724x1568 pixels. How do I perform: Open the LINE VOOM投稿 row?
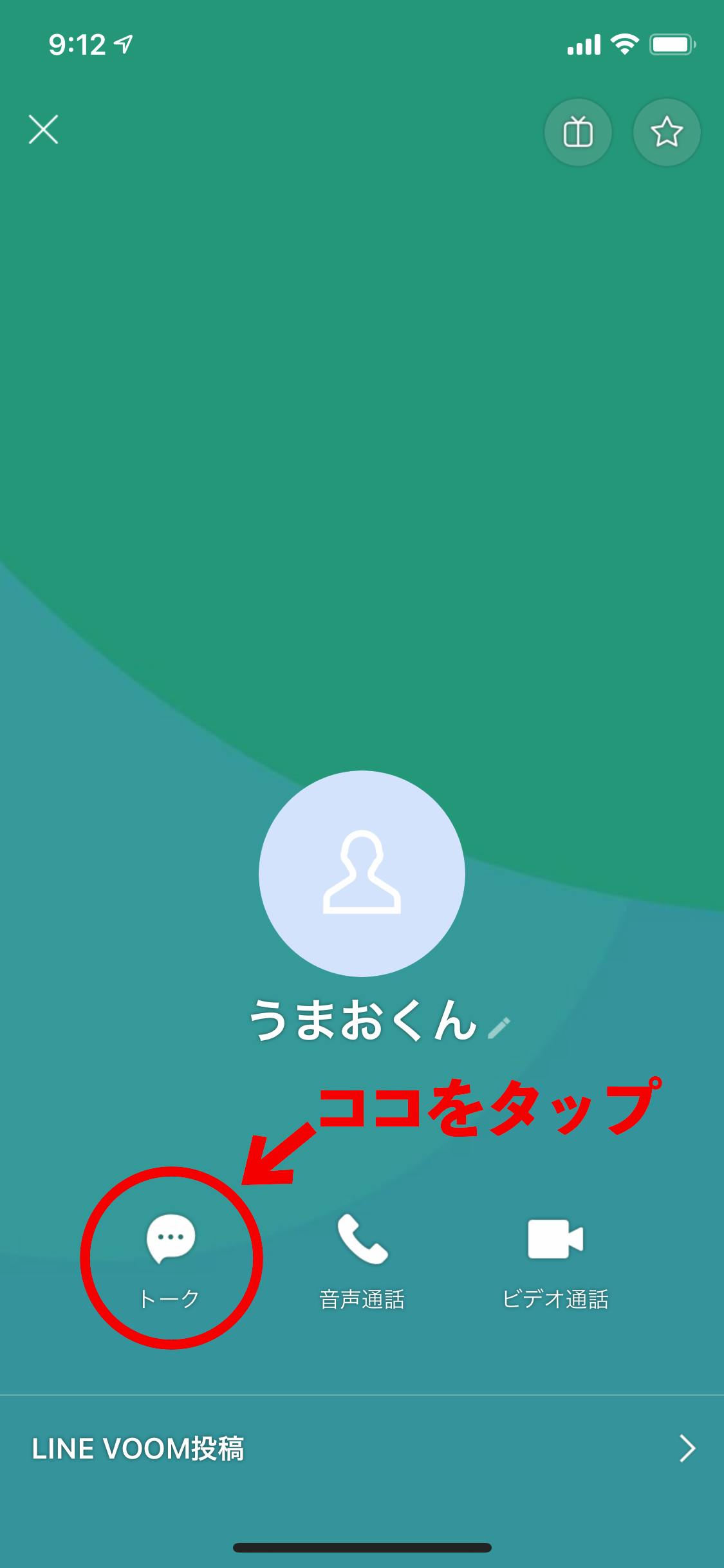(x=362, y=1449)
